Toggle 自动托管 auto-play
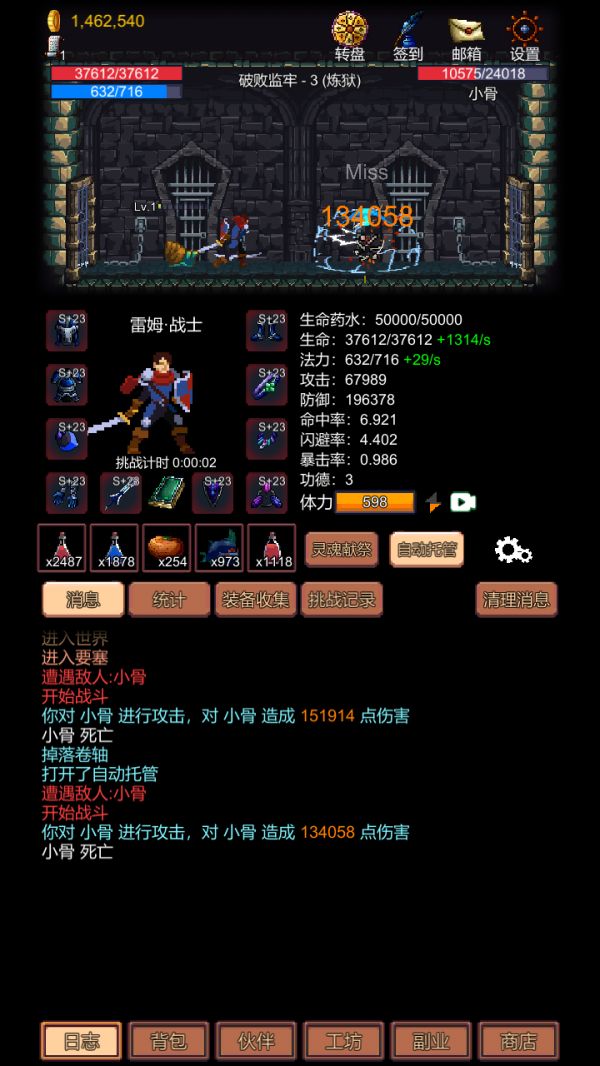 pos(426,549)
